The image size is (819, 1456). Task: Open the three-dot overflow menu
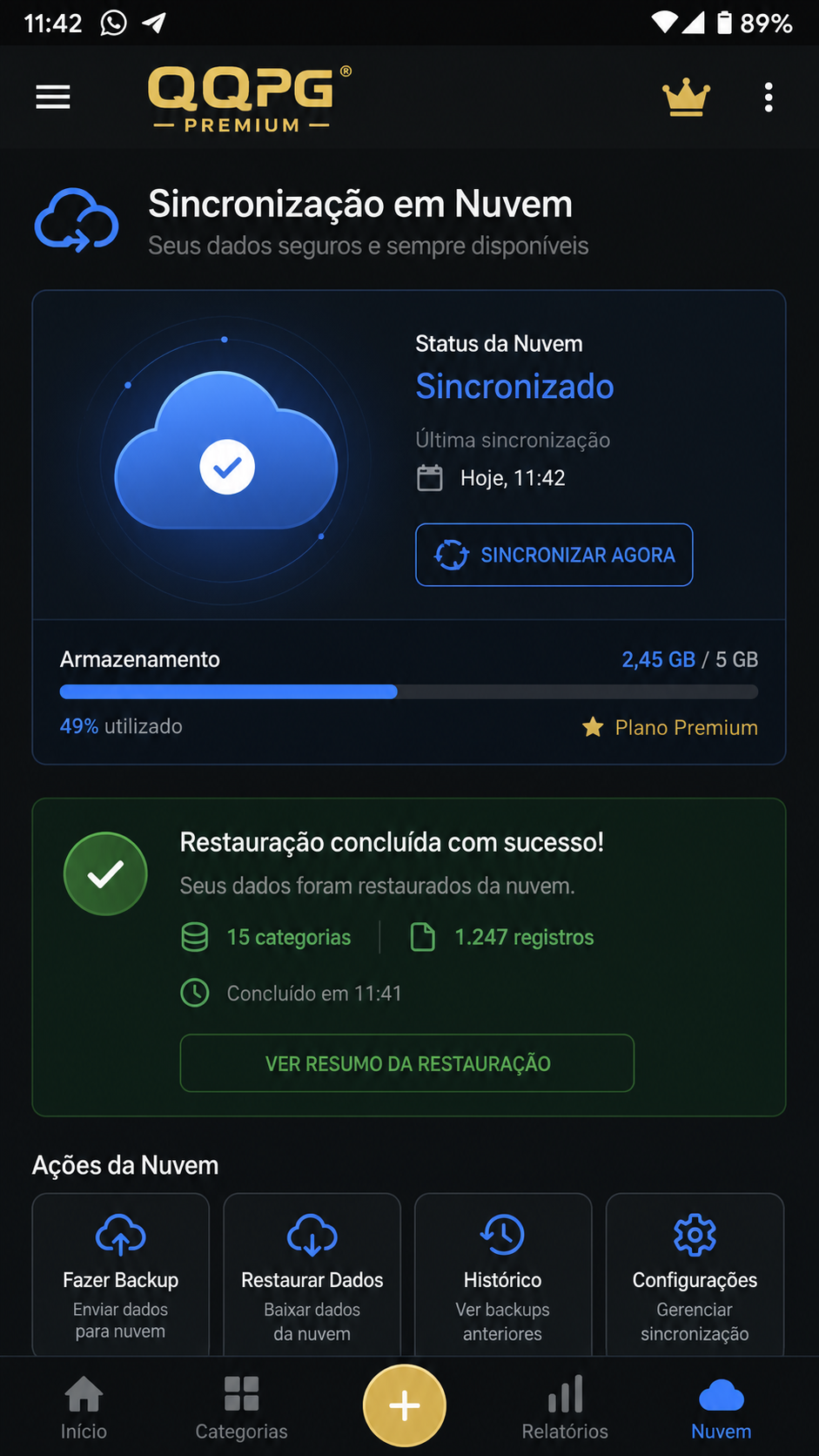pyautogui.click(x=769, y=98)
